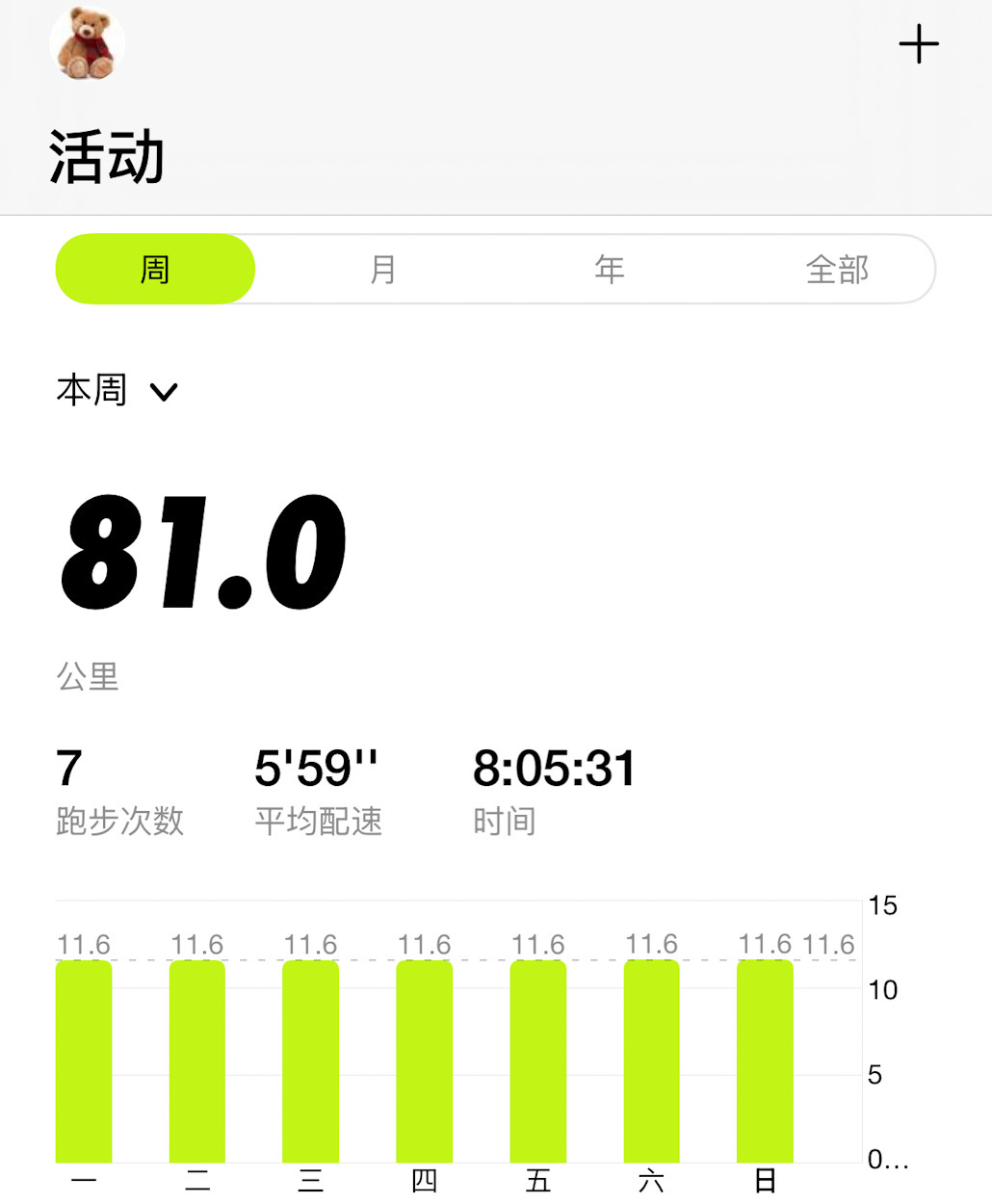
Task: Select the 周 (week) tab
Action: coord(155,269)
